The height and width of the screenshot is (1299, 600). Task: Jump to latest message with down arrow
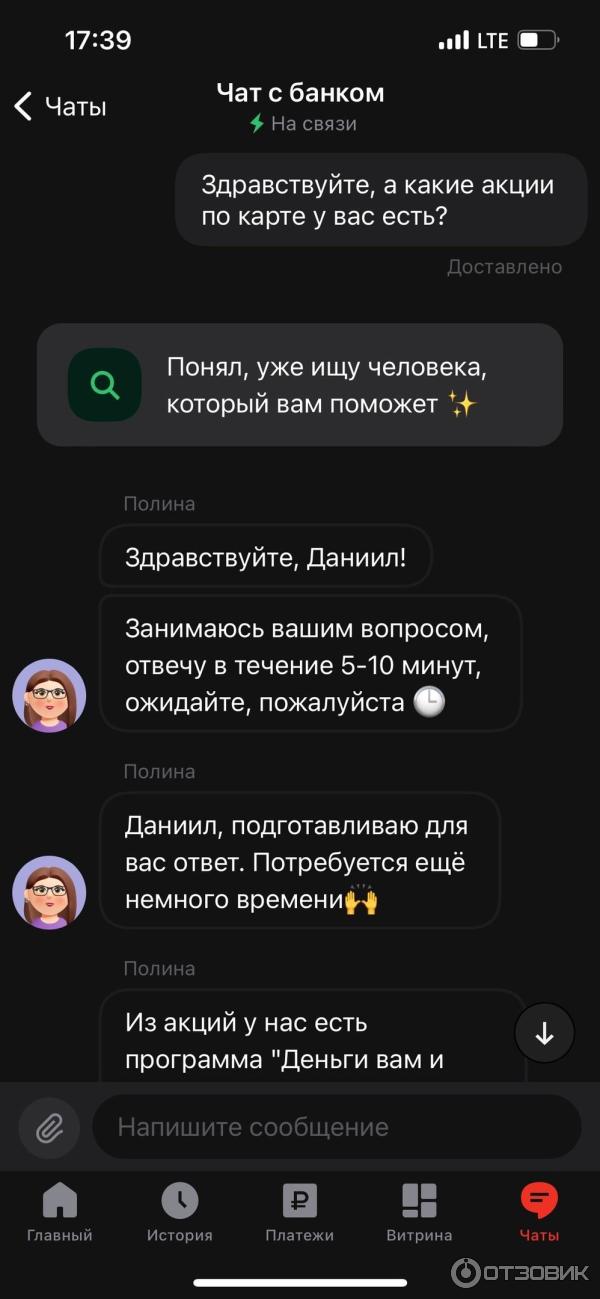tap(544, 1034)
